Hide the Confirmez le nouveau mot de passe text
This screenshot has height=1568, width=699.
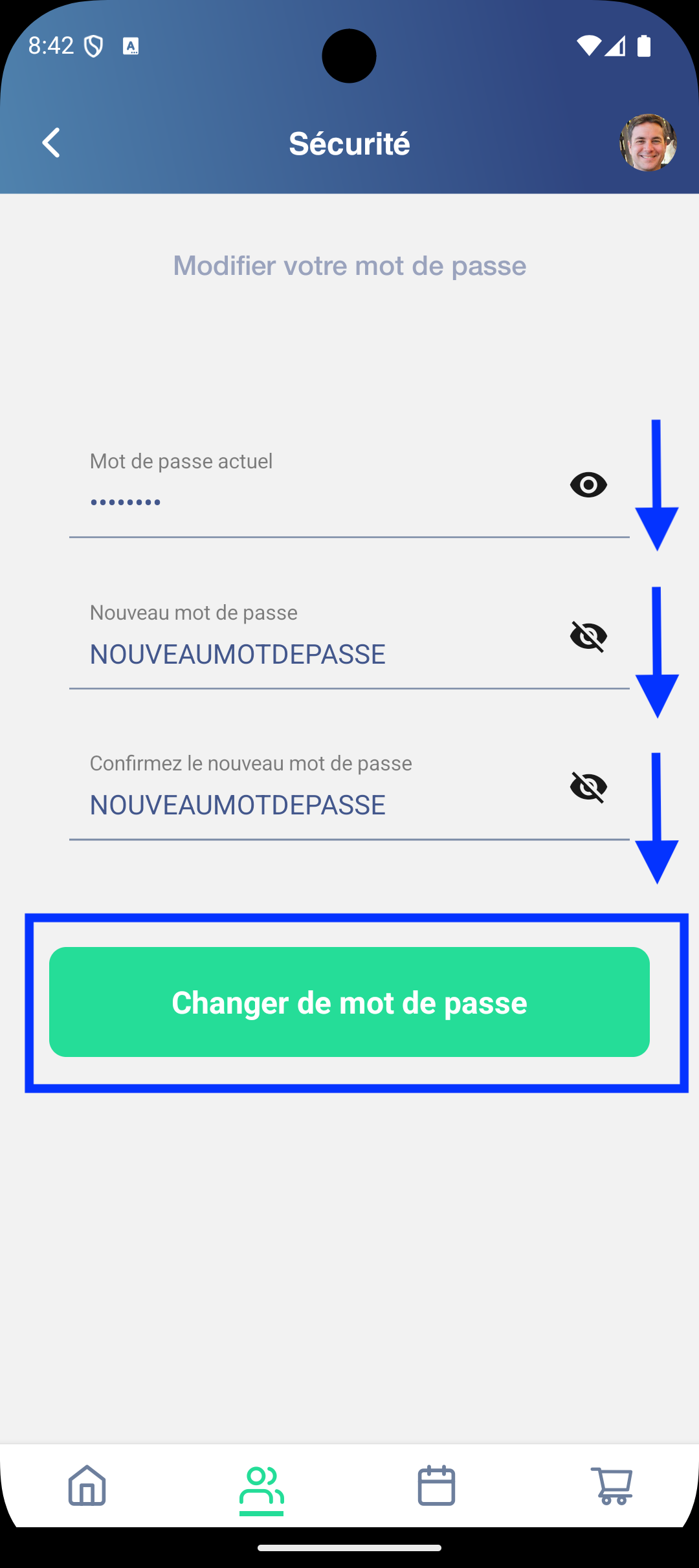pos(588,787)
